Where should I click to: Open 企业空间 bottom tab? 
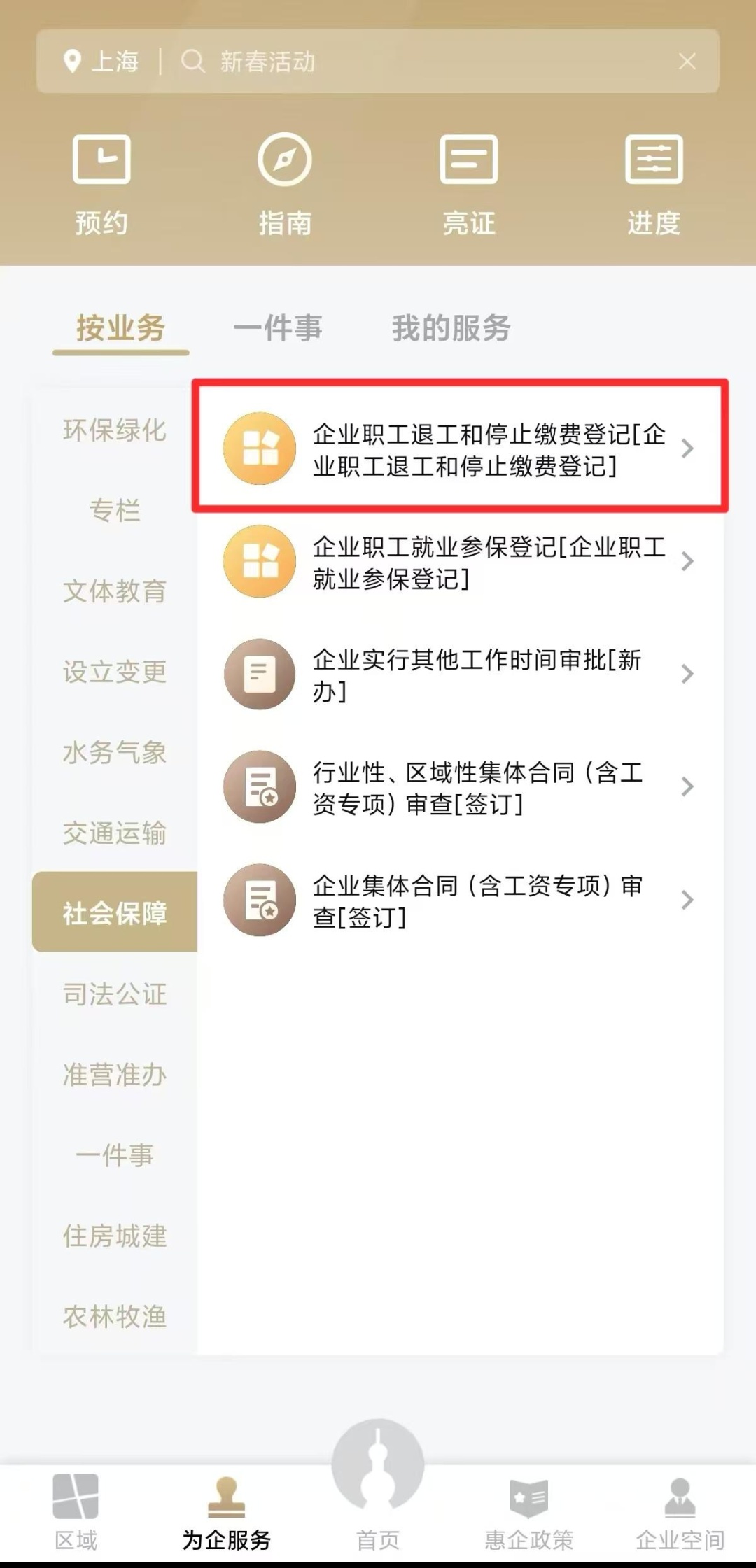[680, 1511]
